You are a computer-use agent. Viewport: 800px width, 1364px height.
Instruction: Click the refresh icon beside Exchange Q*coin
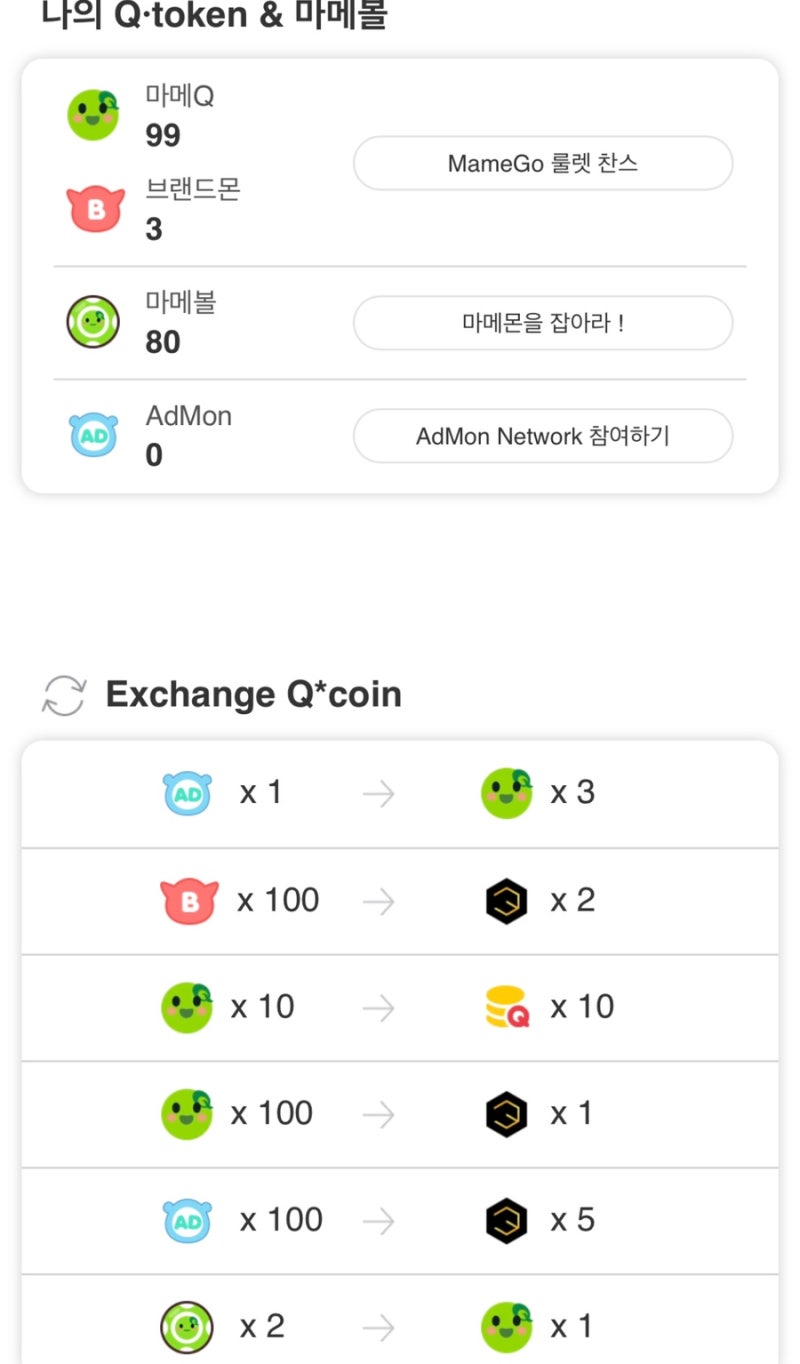click(x=63, y=693)
